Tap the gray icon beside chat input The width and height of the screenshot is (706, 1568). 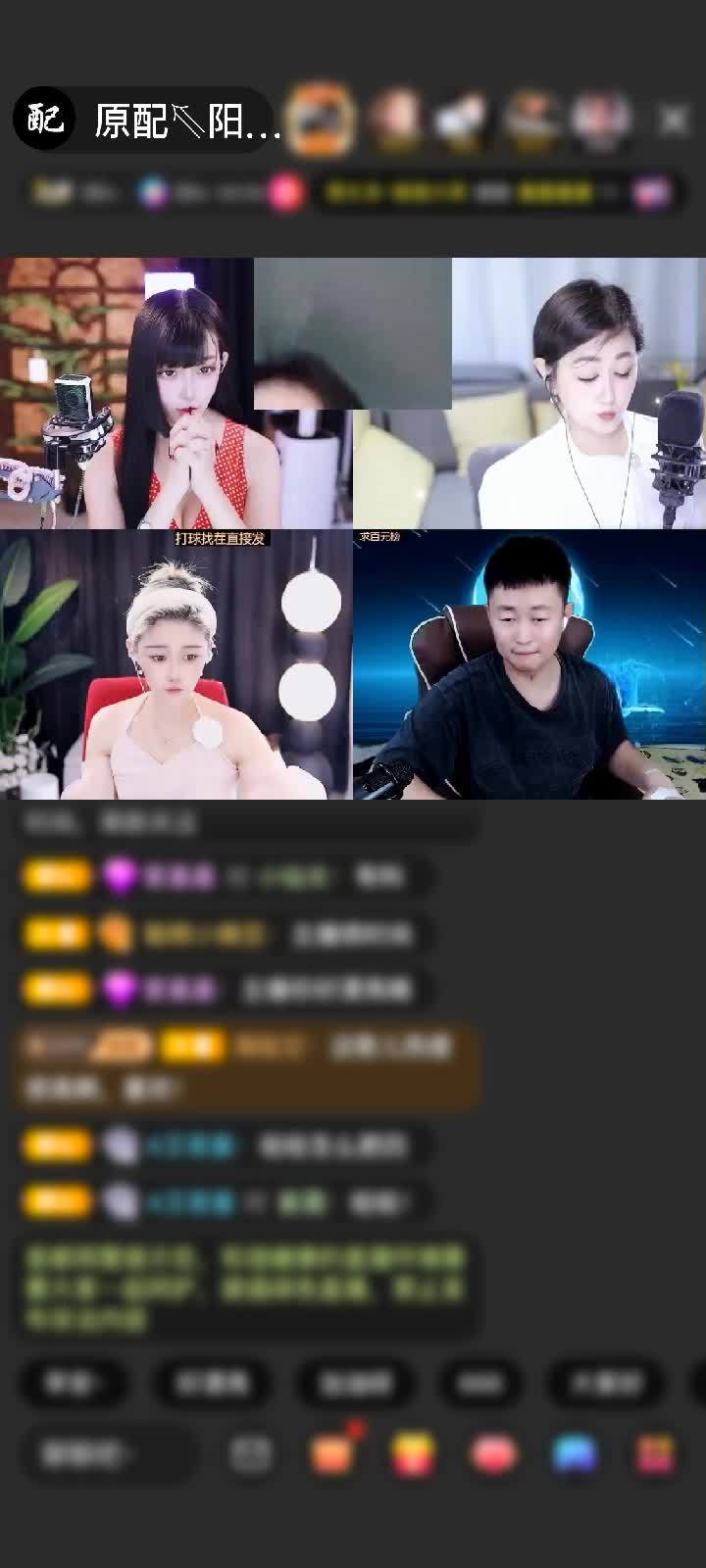coord(251,1454)
